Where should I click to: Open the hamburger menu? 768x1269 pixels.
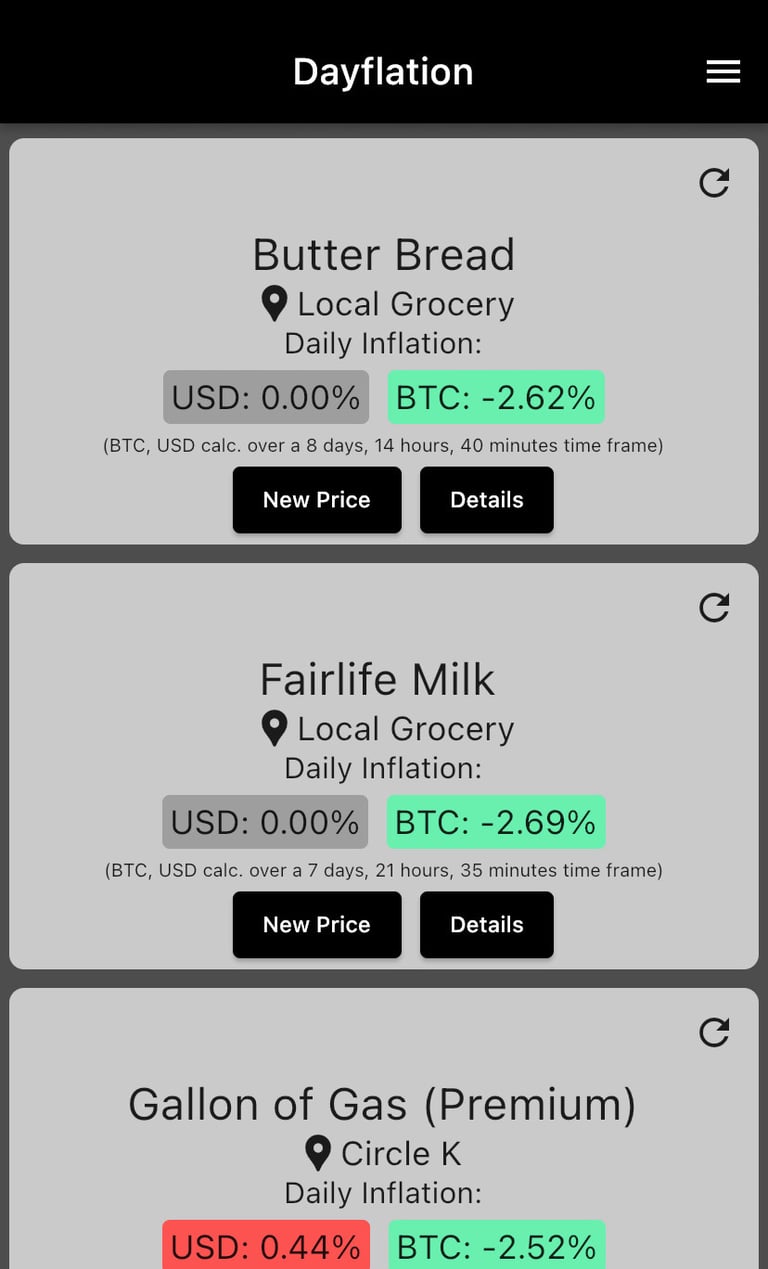coord(723,72)
